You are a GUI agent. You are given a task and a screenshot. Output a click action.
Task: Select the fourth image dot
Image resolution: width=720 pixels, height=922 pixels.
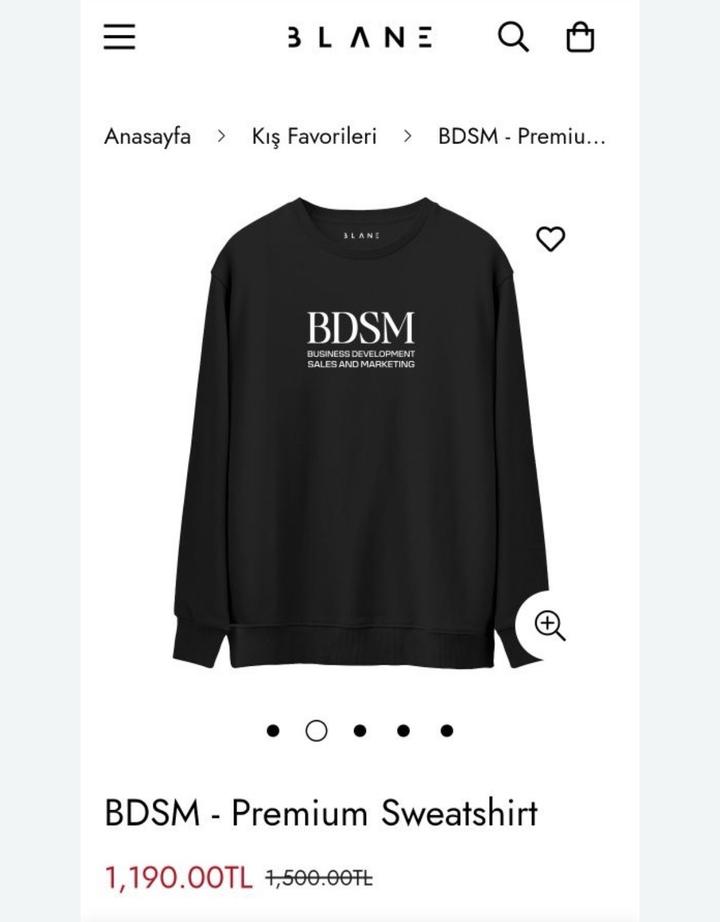coord(403,731)
